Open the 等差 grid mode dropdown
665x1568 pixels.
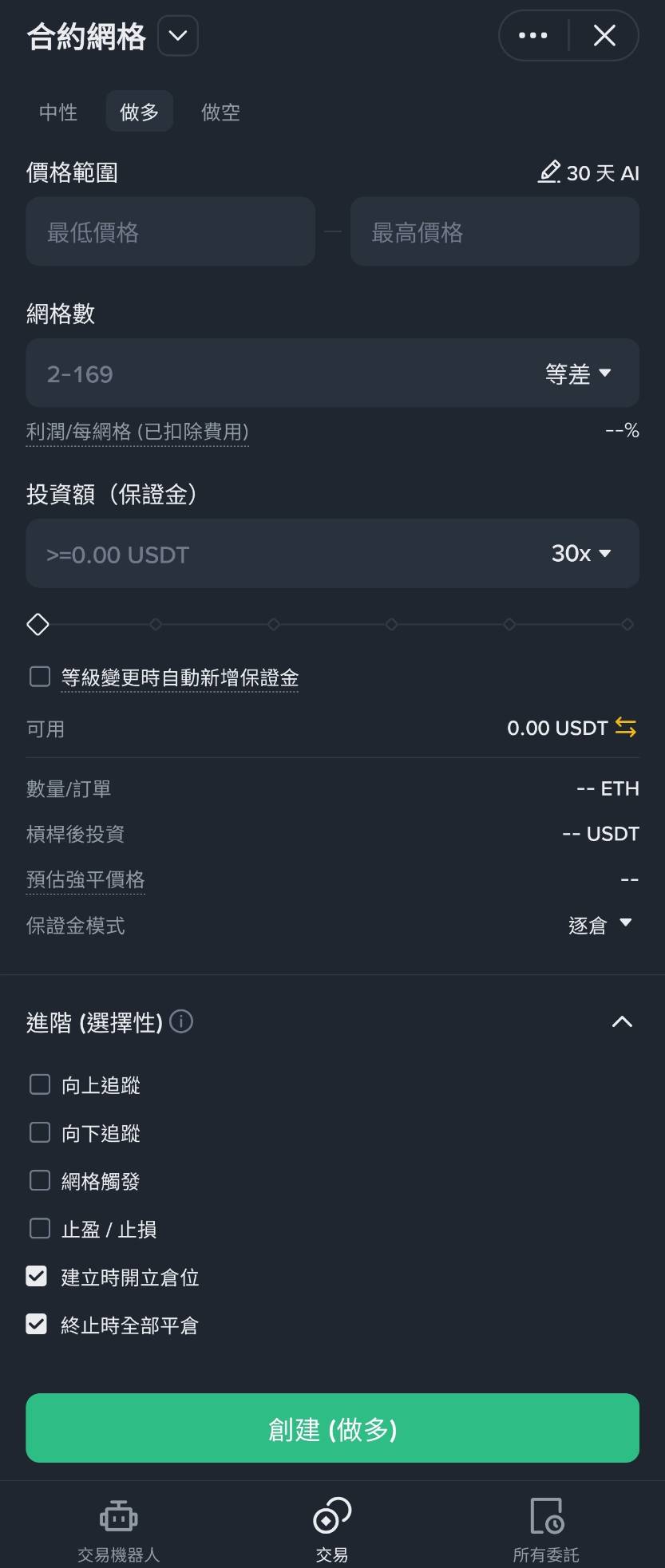click(x=579, y=373)
